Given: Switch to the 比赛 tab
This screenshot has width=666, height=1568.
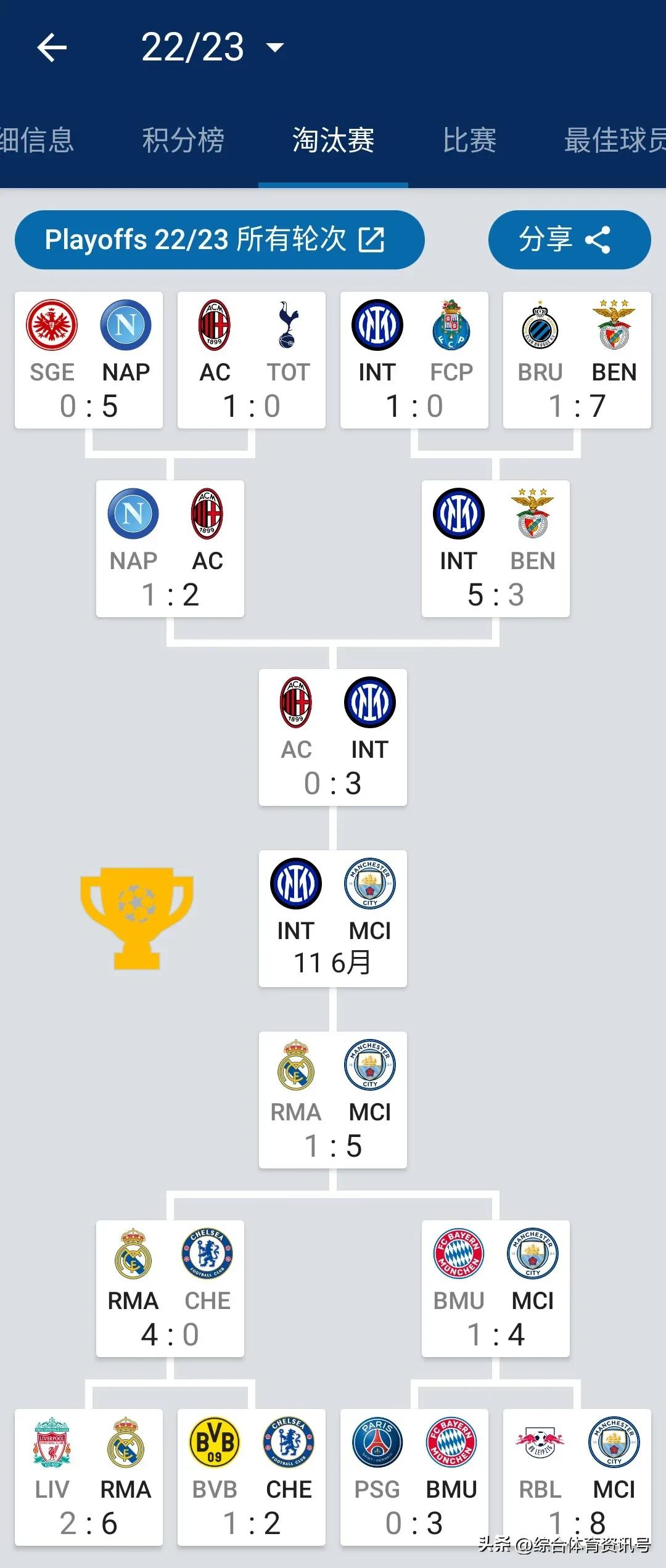Looking at the screenshot, I should 469,141.
